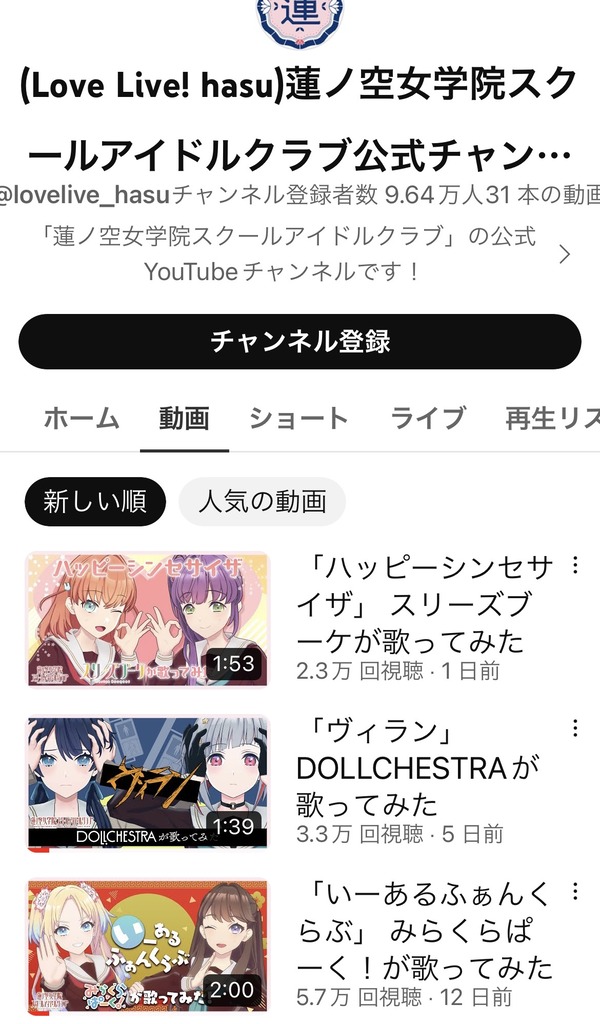This screenshot has height=1024, width=600.
Task: Expand the channel description chevron
Action: [565, 254]
